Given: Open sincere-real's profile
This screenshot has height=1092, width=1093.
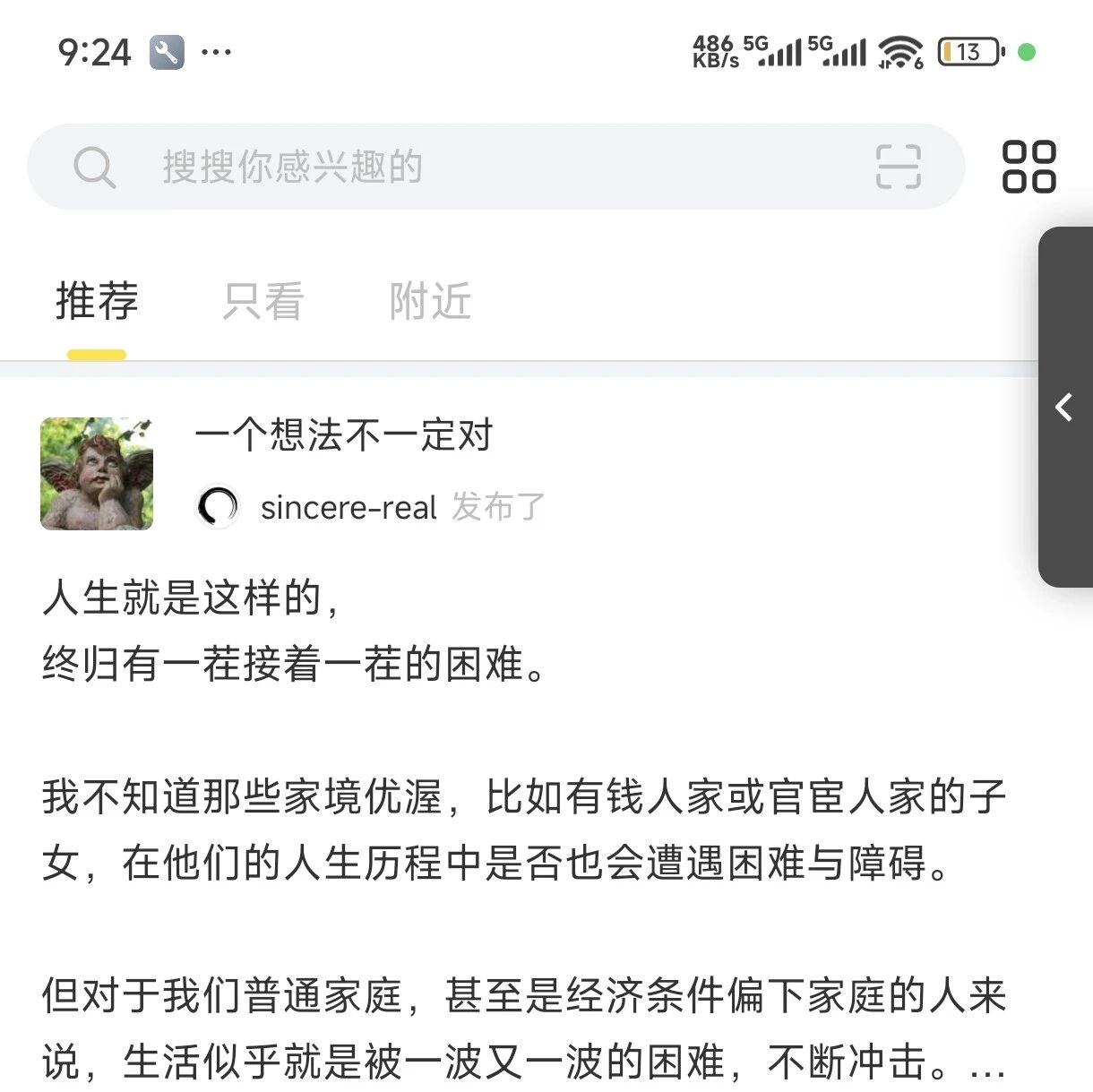Looking at the screenshot, I should [349, 507].
